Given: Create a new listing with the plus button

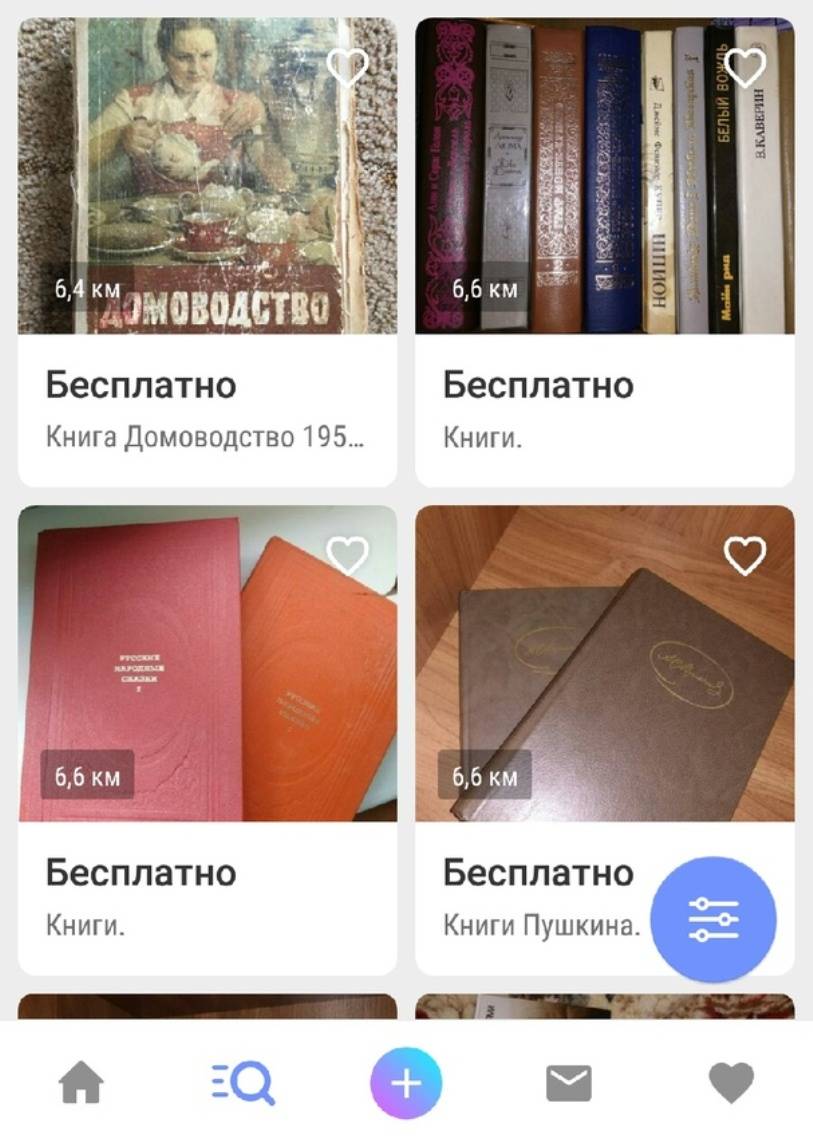Looking at the screenshot, I should 406,1083.
